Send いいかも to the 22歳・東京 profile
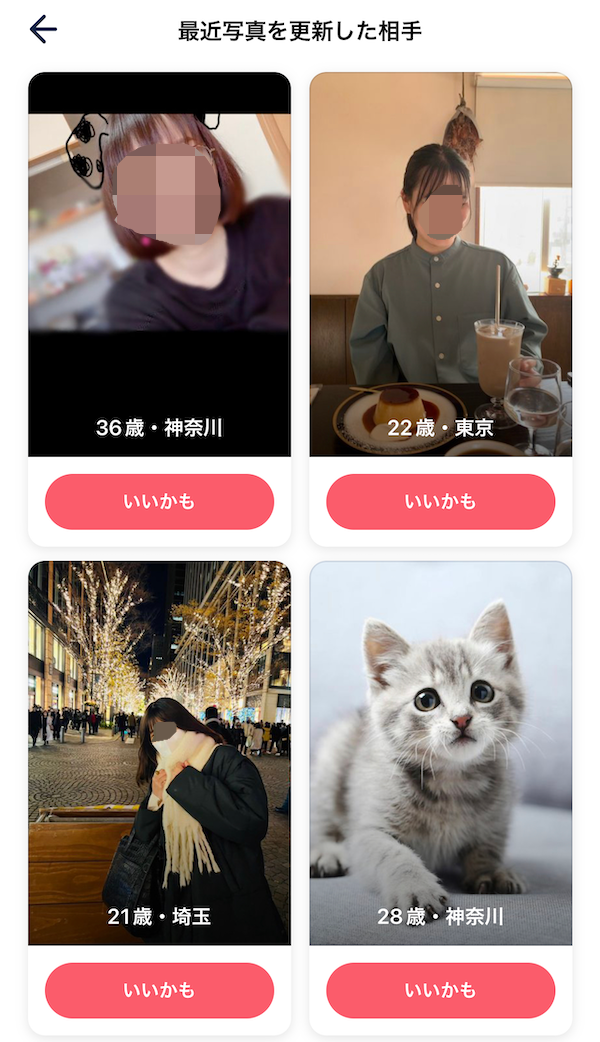This screenshot has width=600, height=1042. (x=440, y=502)
